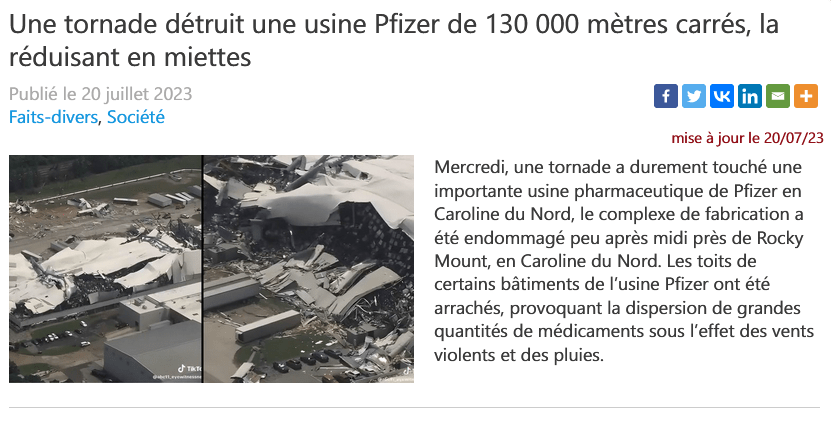Share the article on Twitter
The width and height of the screenshot is (831, 424).
[x=694, y=97]
